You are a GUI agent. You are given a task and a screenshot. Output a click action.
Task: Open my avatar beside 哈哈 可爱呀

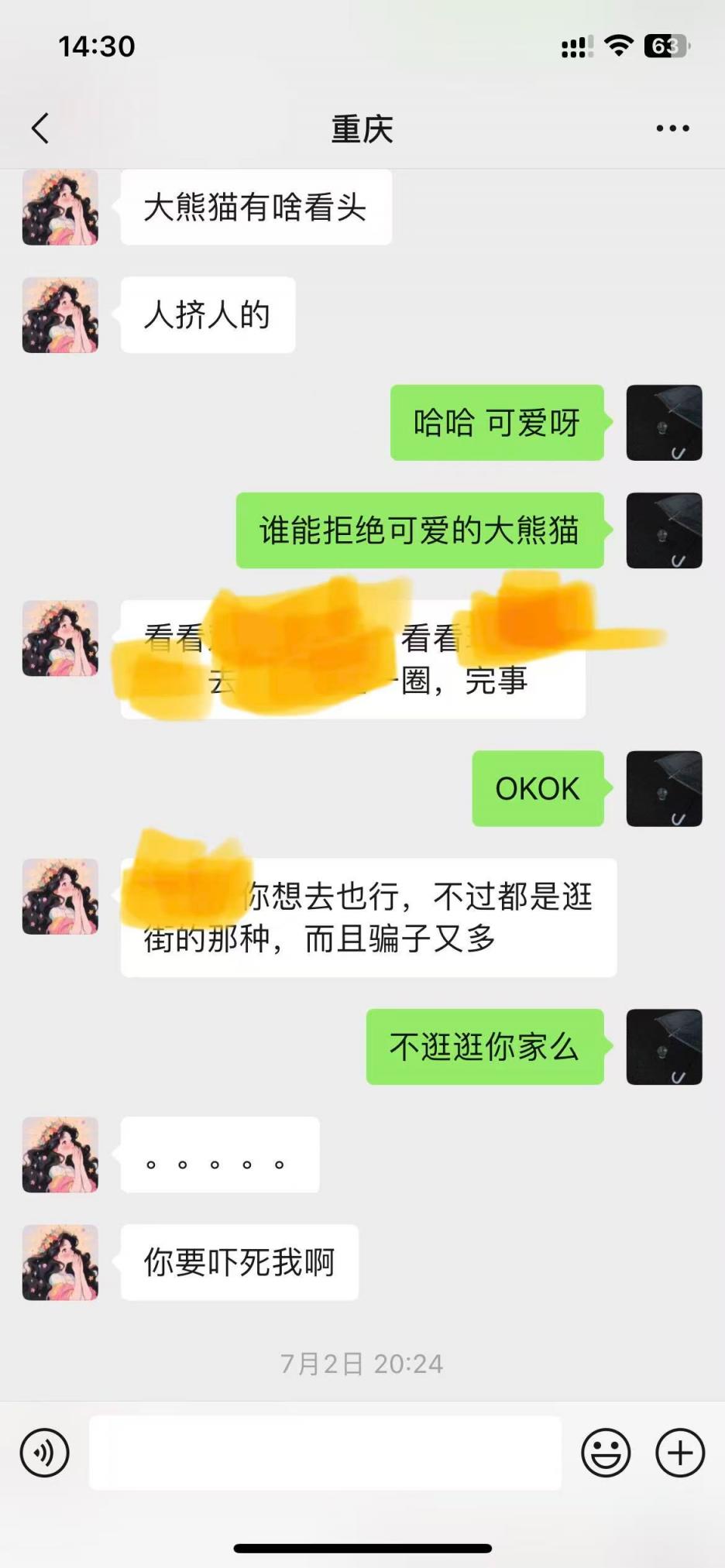pos(664,423)
